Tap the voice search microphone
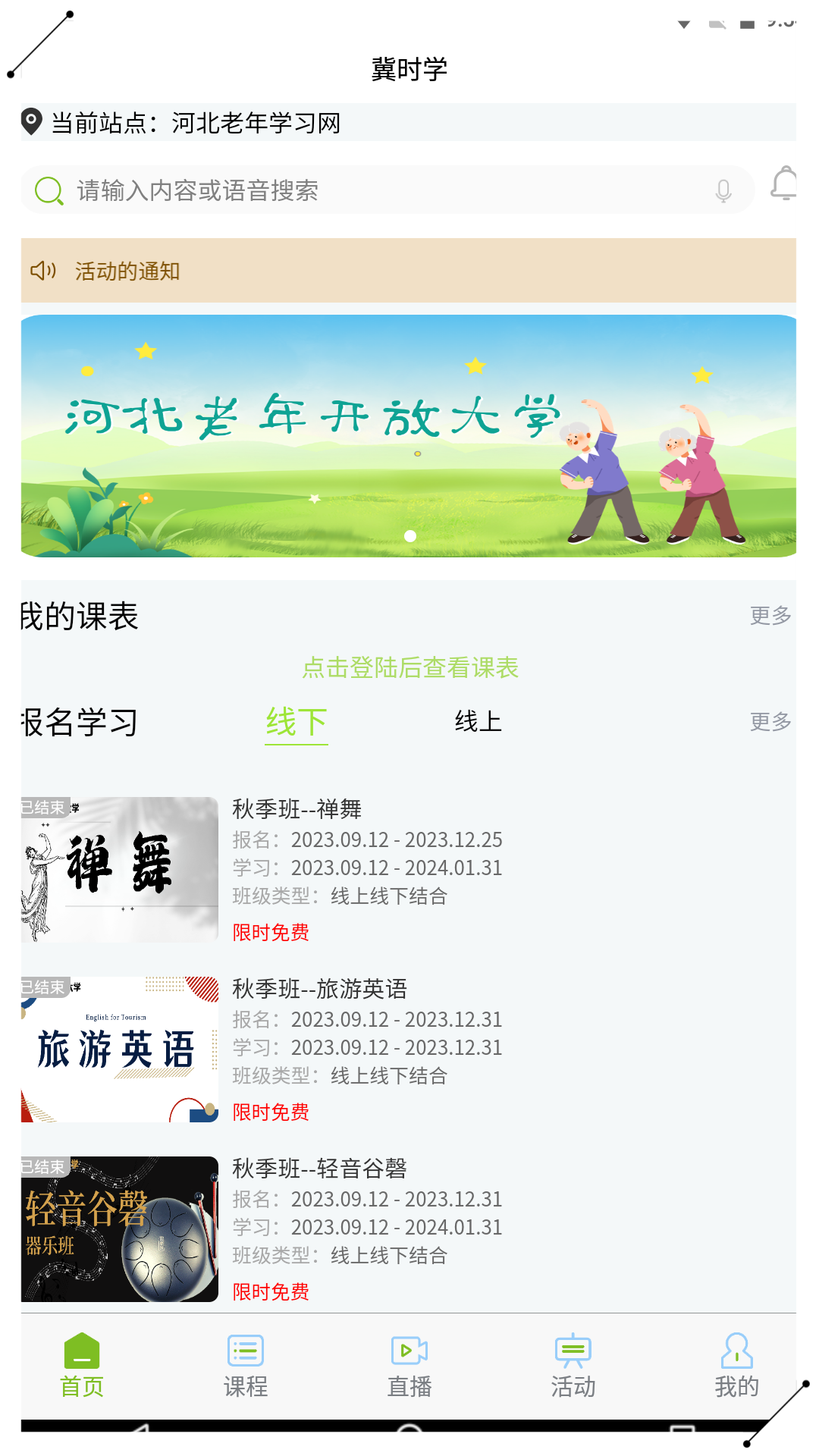This screenshot has height=1456, width=819. click(x=723, y=190)
